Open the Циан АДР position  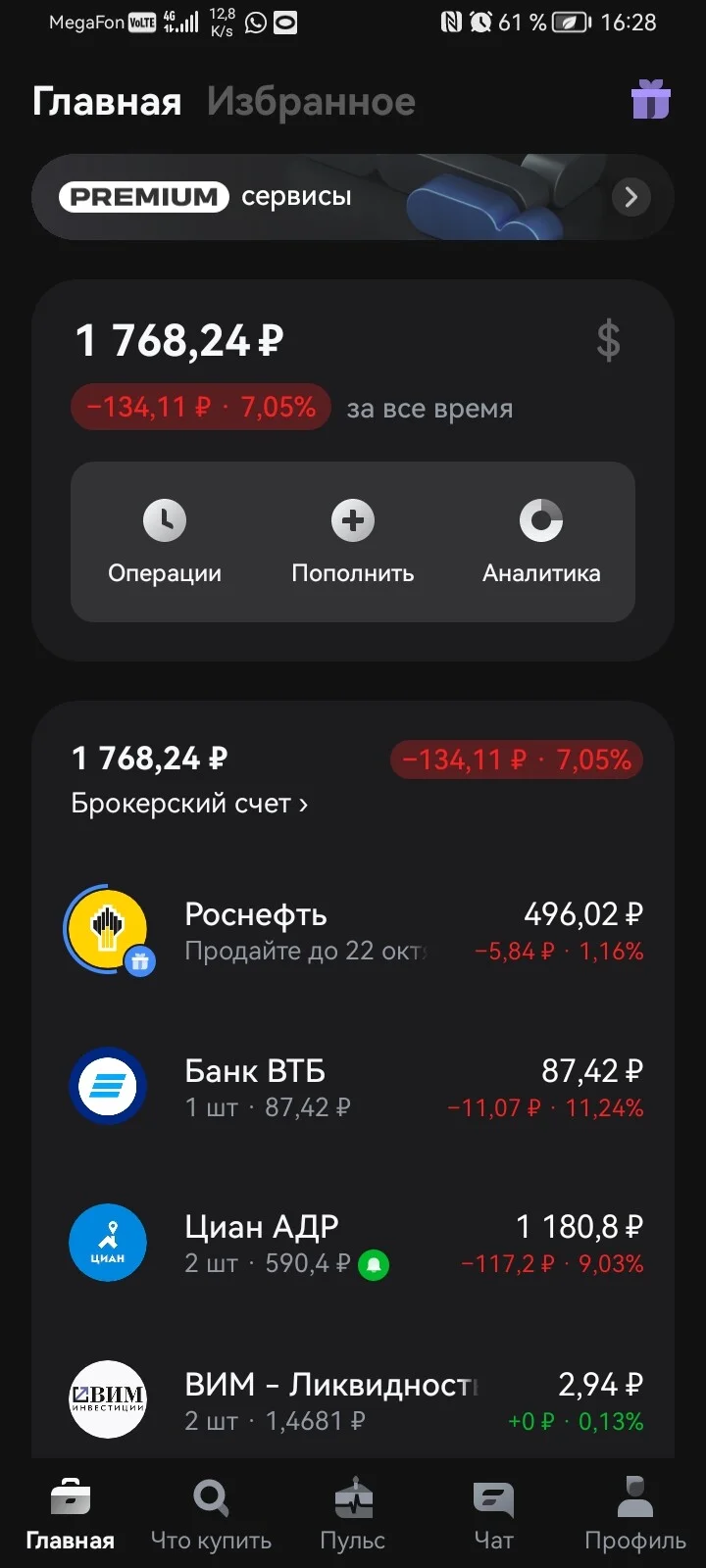(x=353, y=1244)
